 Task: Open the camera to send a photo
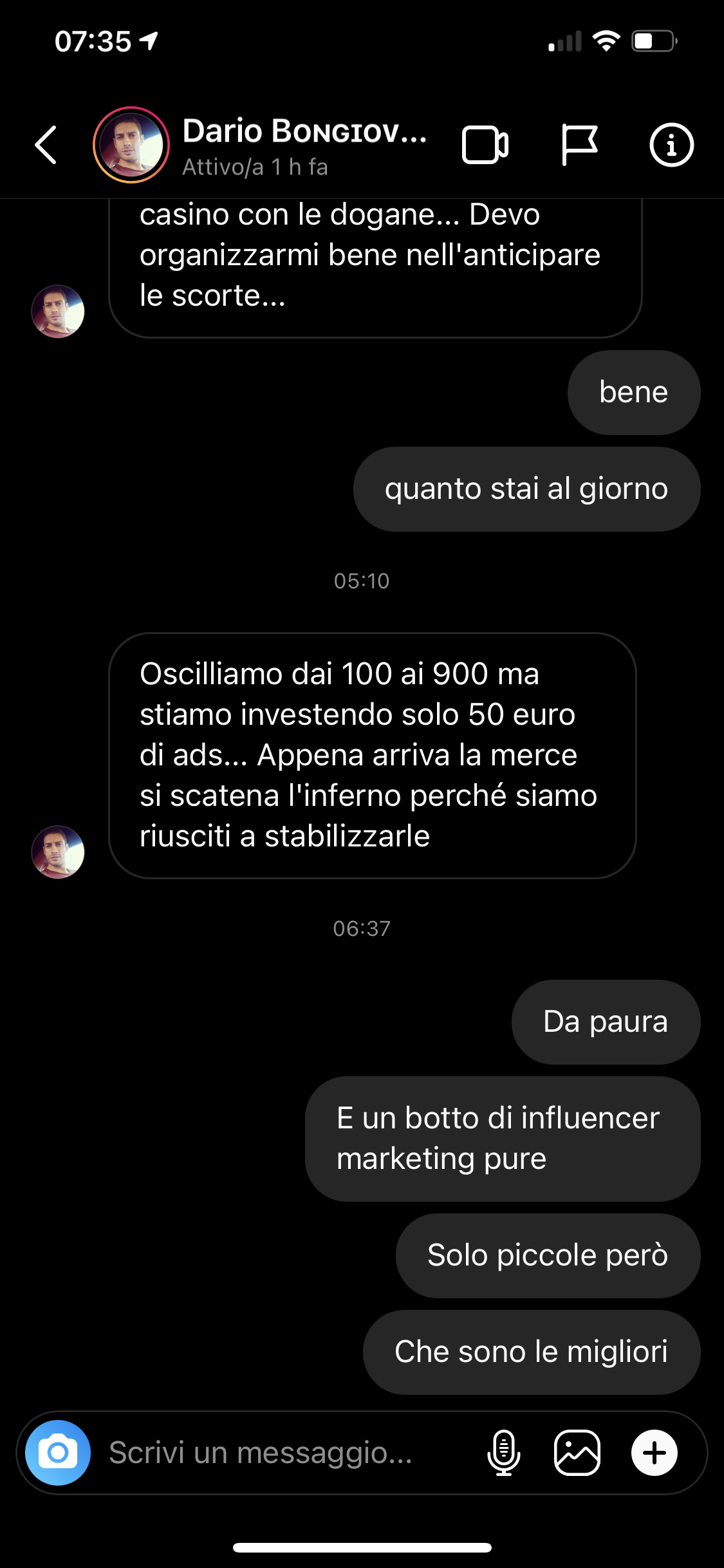coord(58,1452)
